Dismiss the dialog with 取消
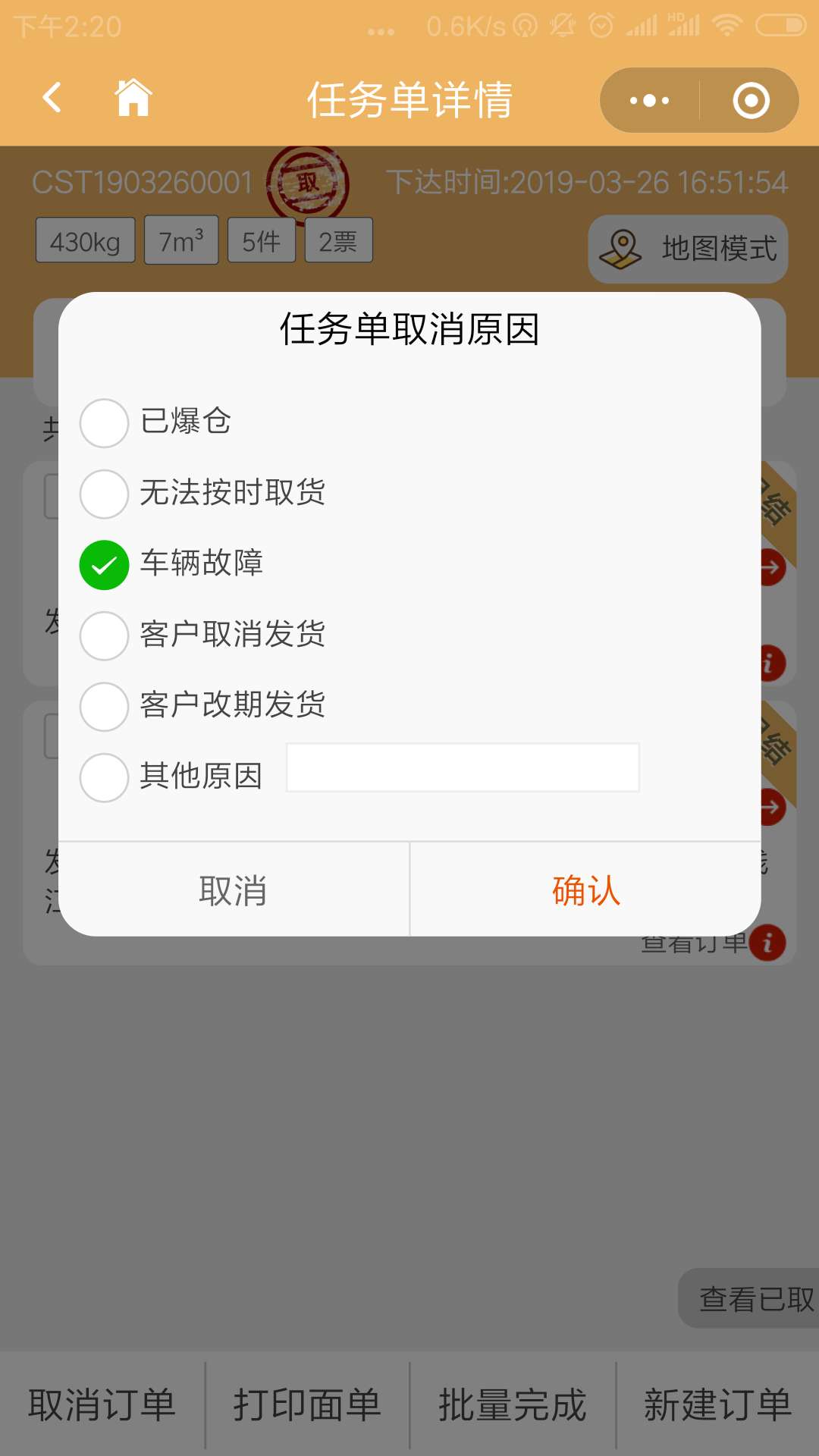 (234, 890)
